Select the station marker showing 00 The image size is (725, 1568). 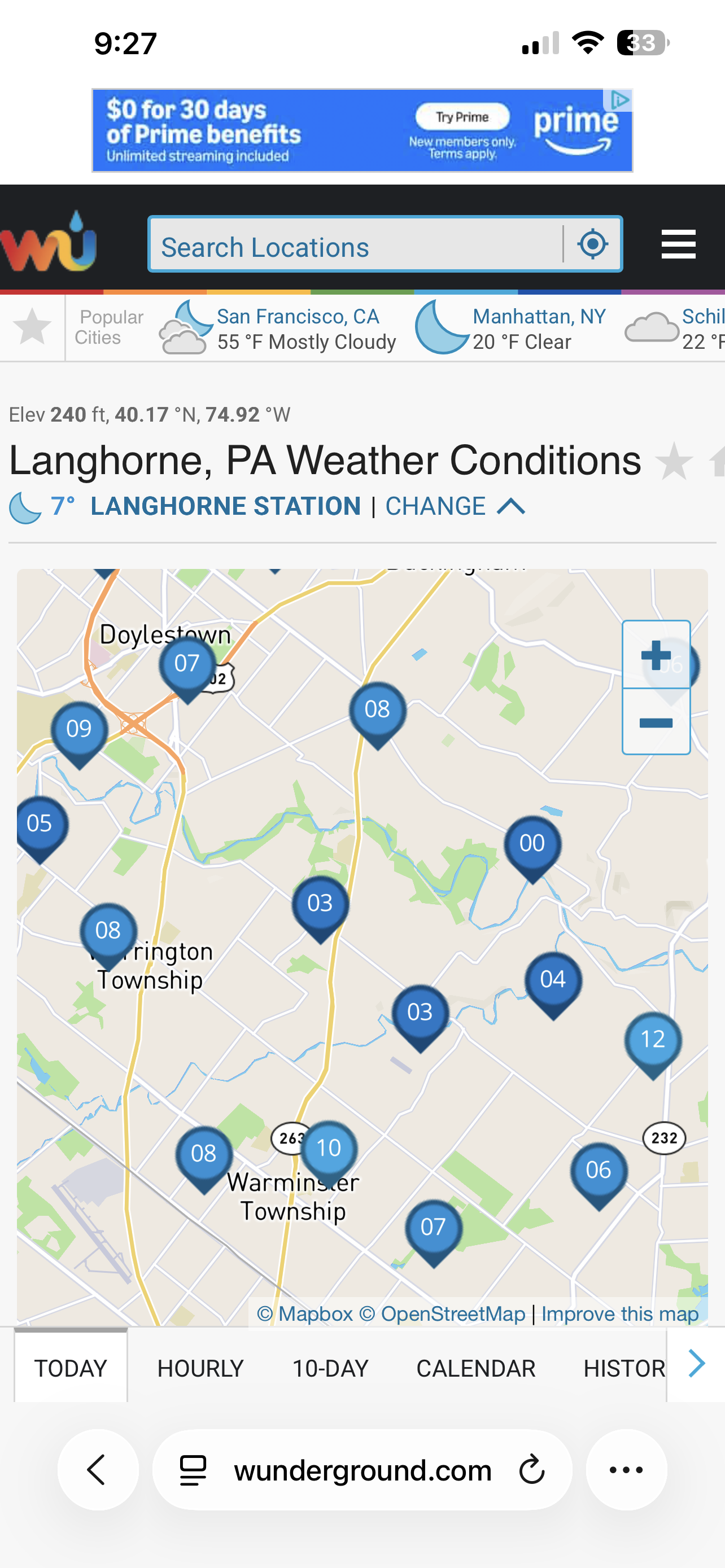coord(532,844)
